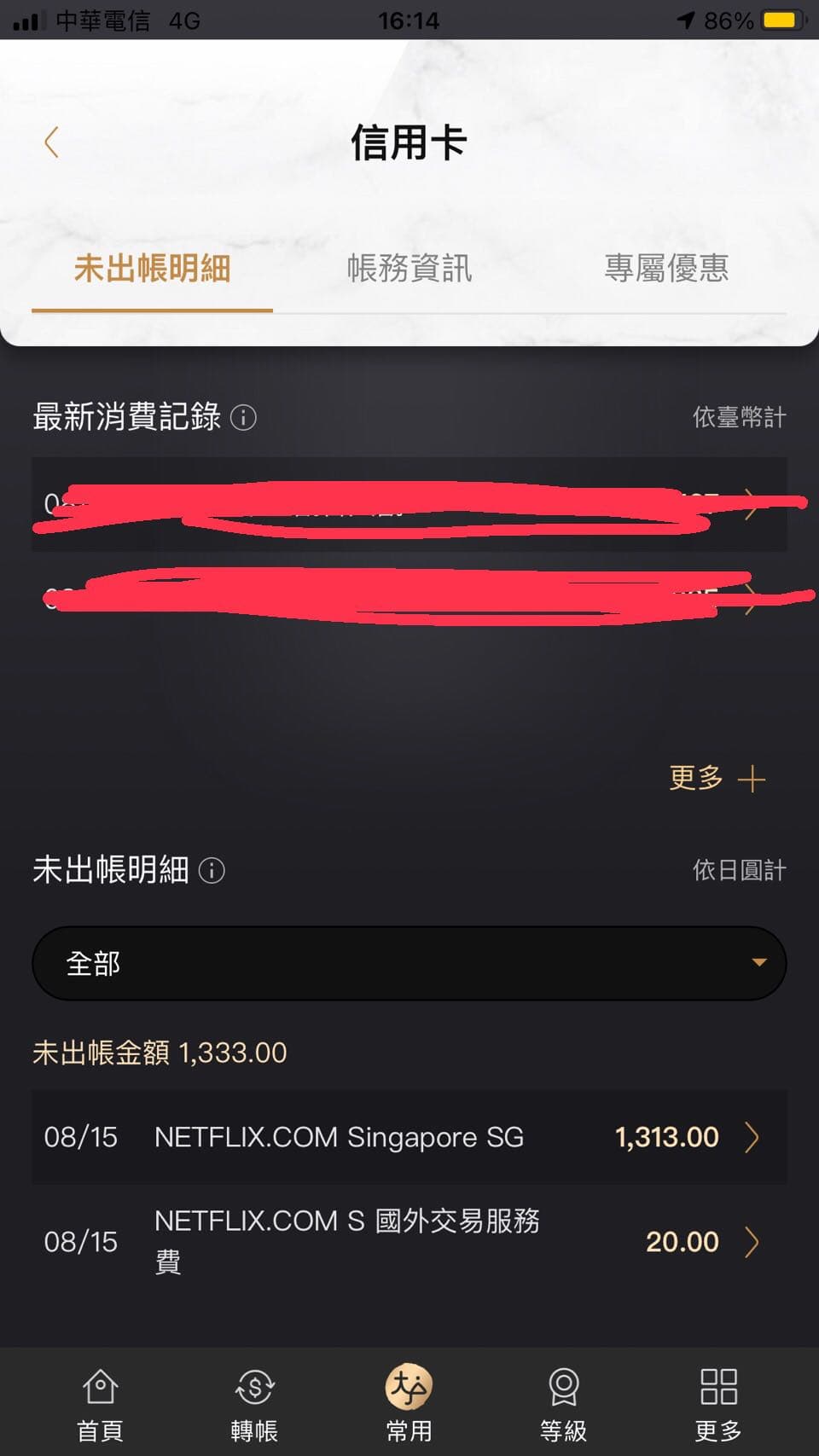
Task: Open the 常用 favorites tab
Action: [409, 1405]
